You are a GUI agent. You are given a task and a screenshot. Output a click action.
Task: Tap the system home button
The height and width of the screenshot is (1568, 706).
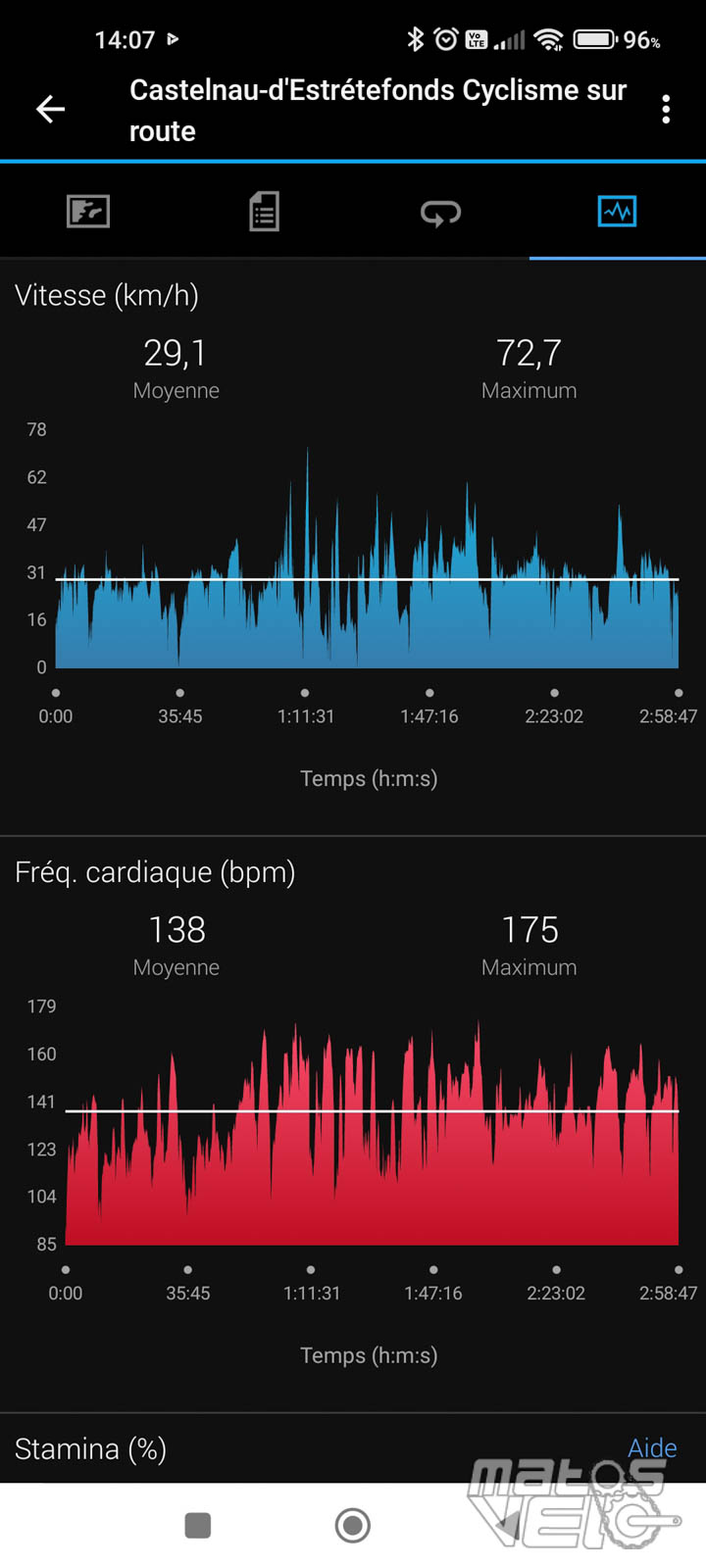353,1525
